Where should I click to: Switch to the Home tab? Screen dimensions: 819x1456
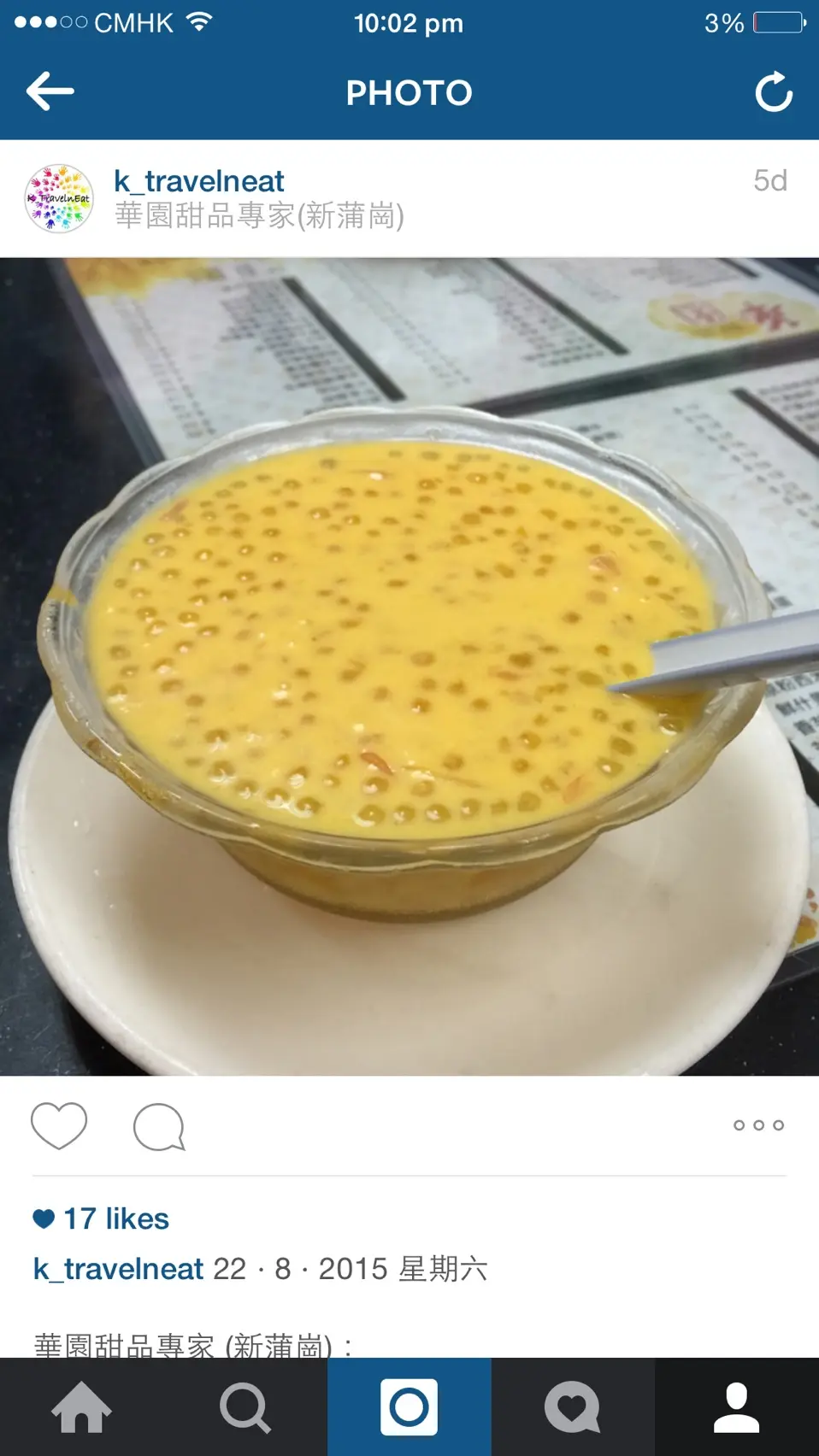[x=82, y=1407]
